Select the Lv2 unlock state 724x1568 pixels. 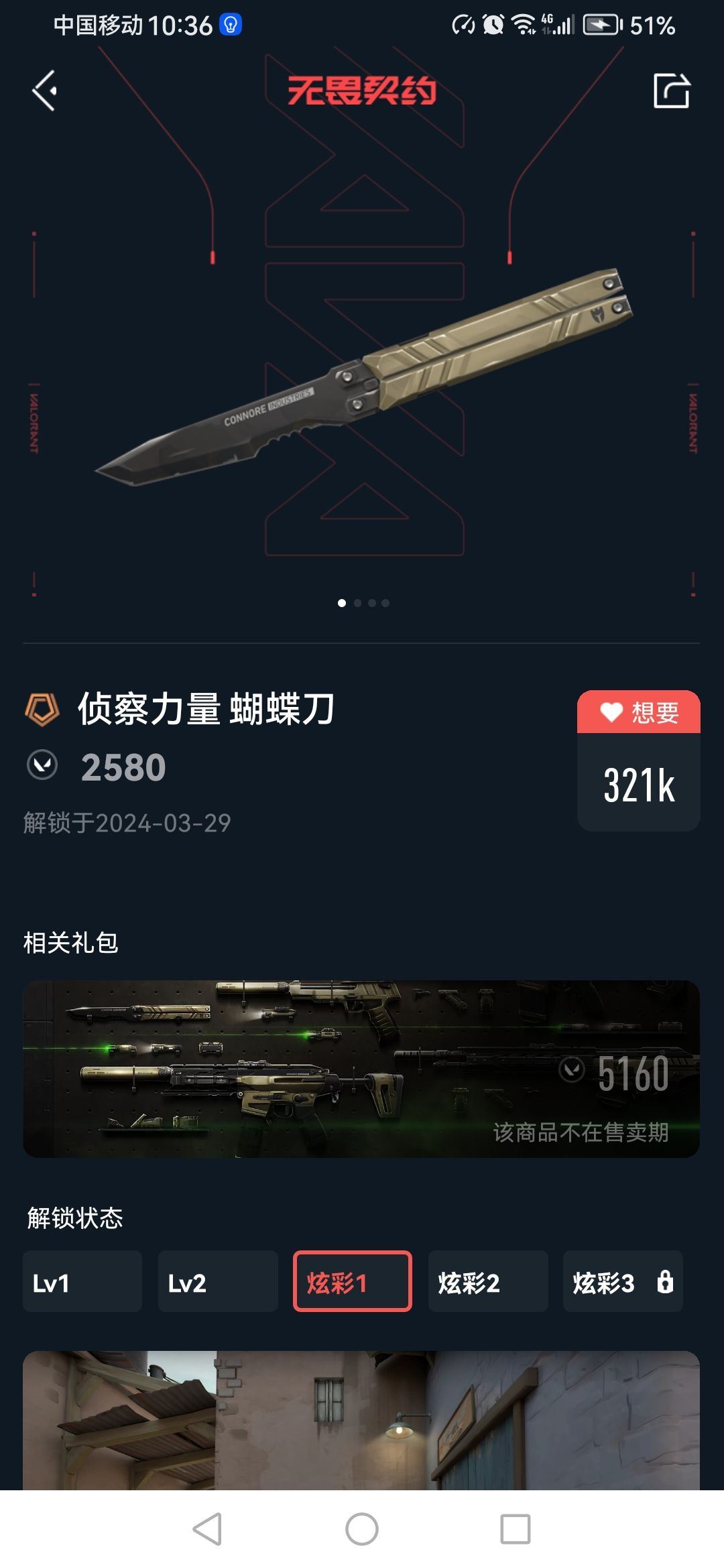click(217, 1281)
